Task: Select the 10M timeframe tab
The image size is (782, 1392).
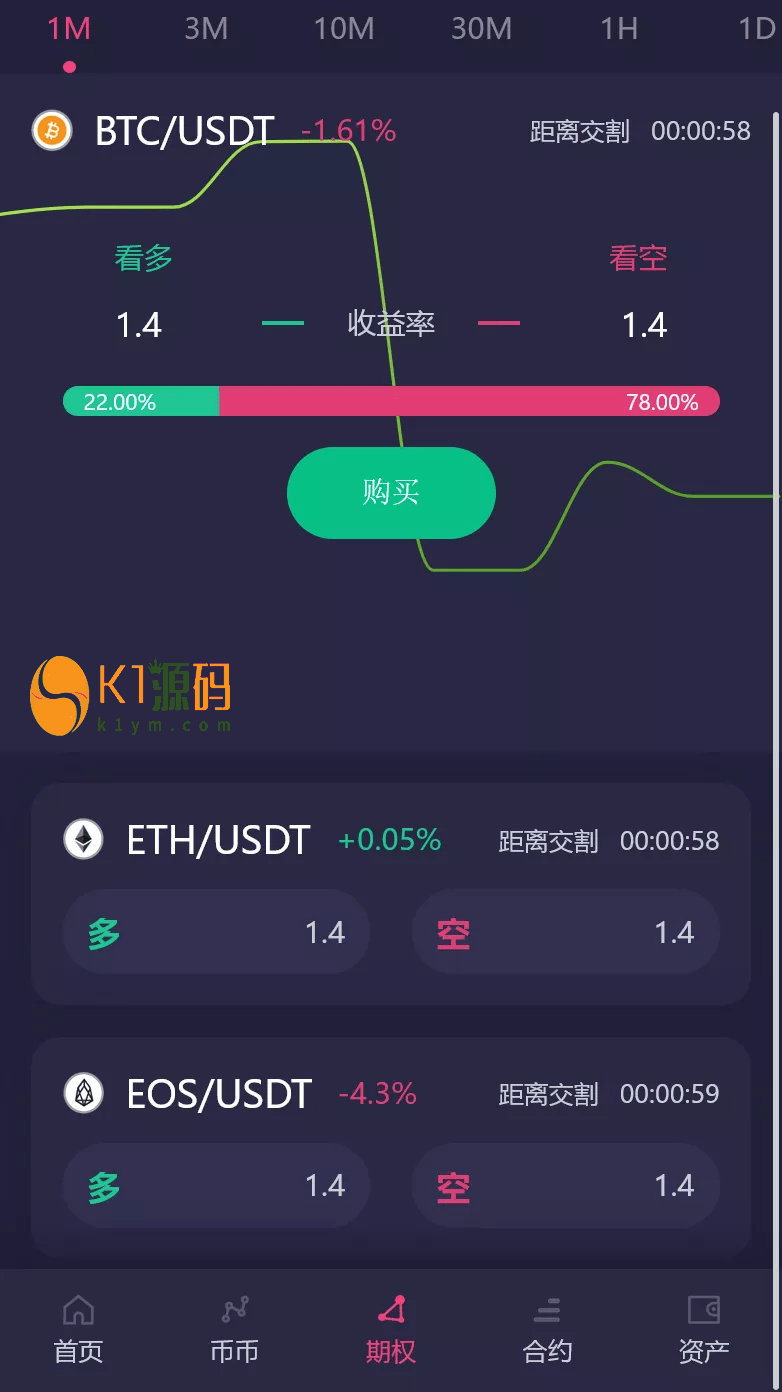Action: 343,29
